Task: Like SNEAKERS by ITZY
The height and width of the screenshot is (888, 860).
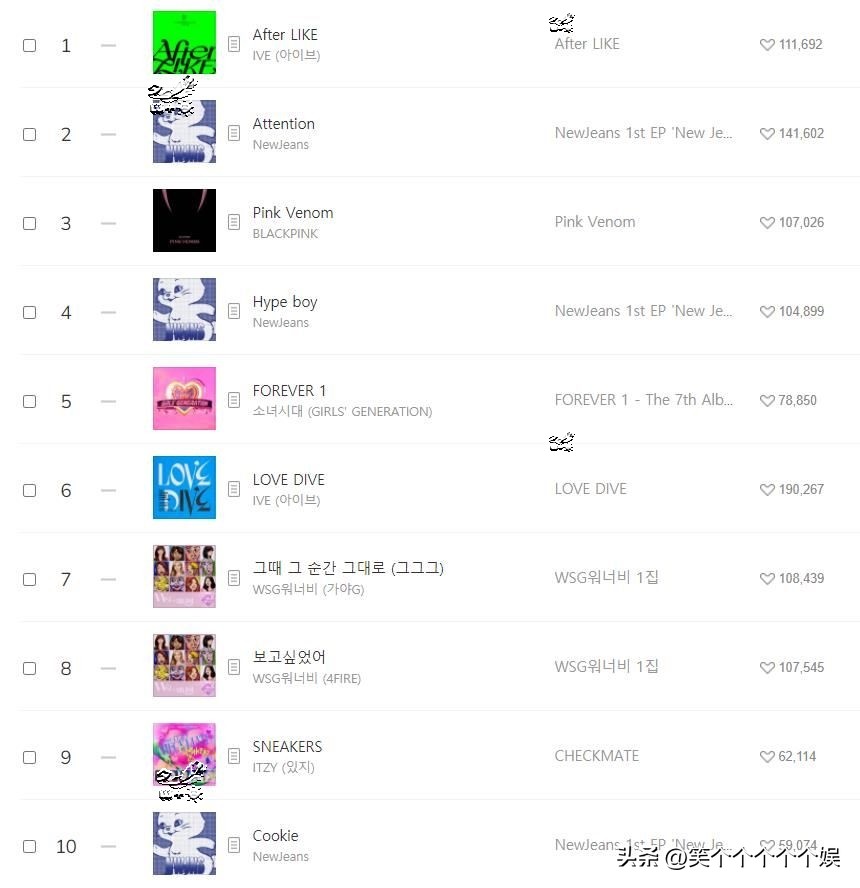Action: (767, 757)
